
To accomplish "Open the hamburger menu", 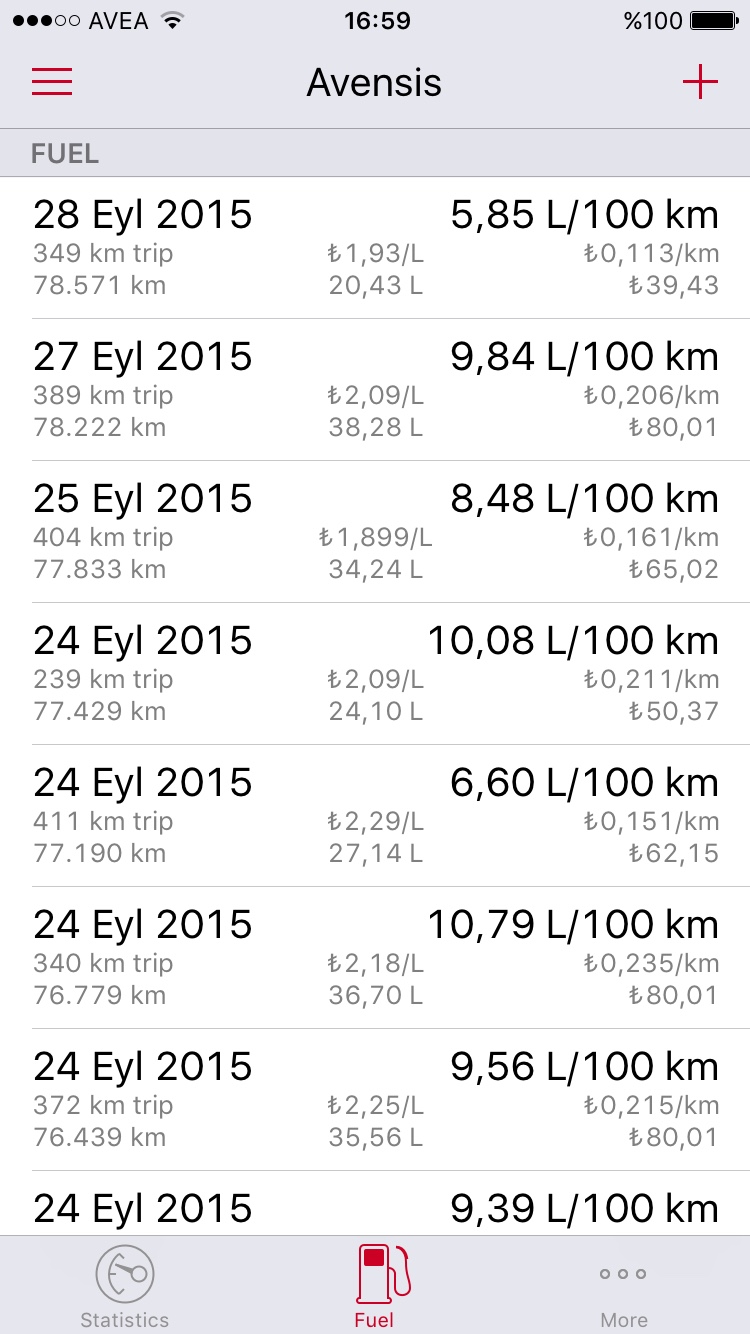I will (52, 82).
